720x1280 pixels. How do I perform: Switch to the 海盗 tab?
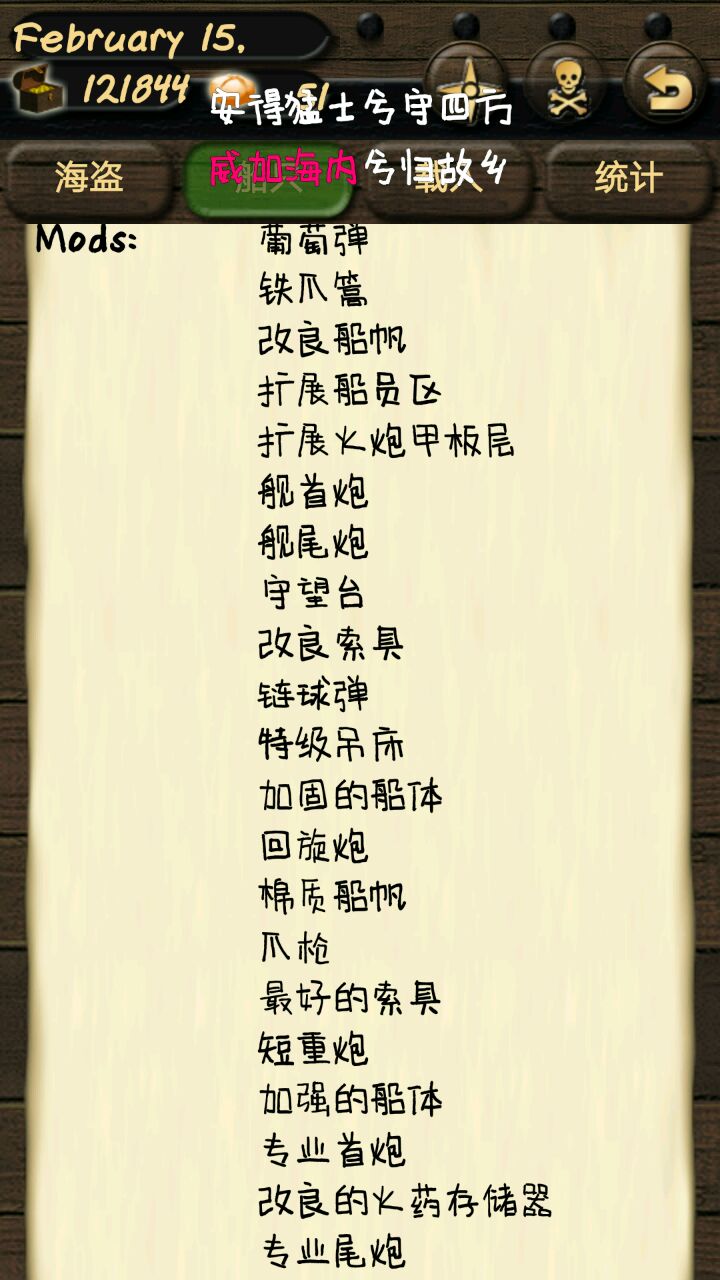coord(89,178)
